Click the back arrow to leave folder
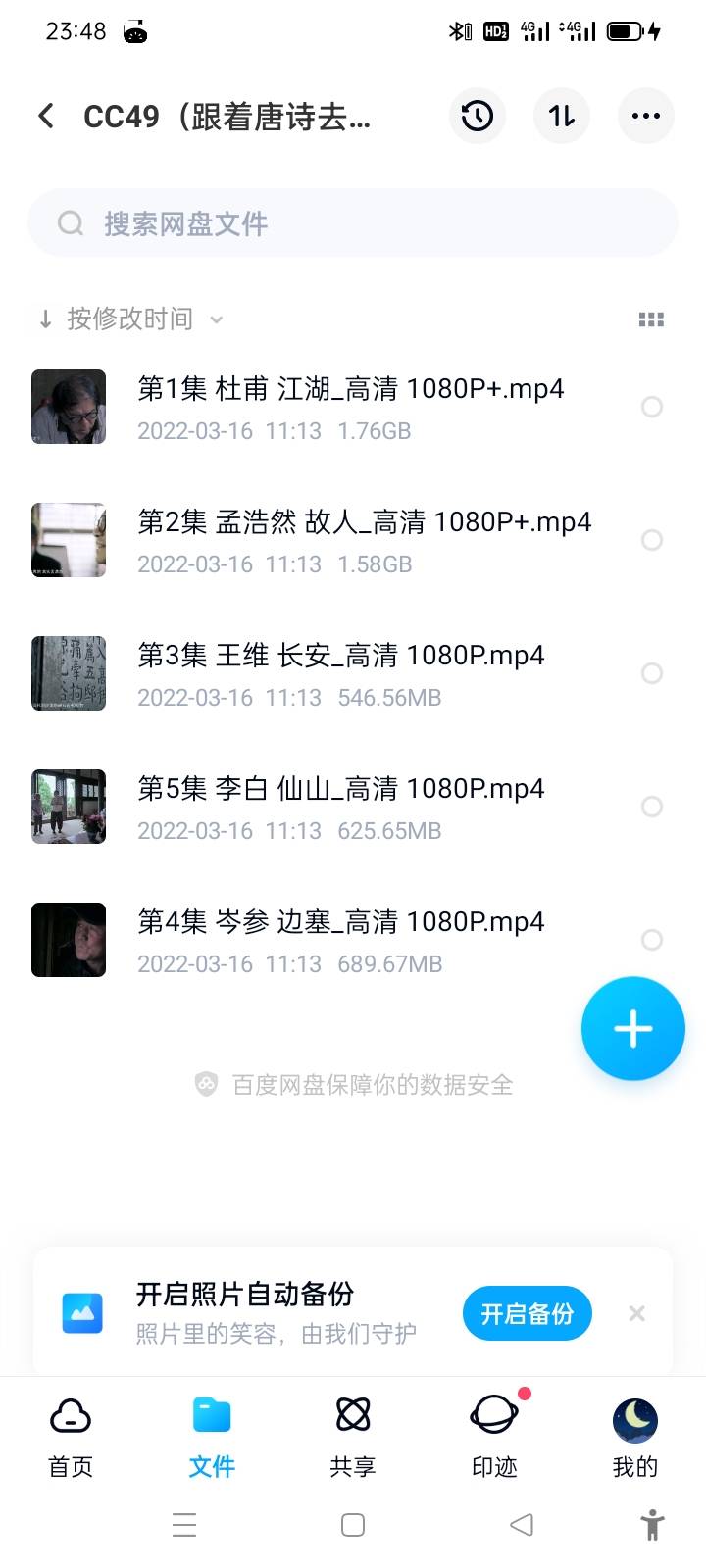 [x=45, y=116]
